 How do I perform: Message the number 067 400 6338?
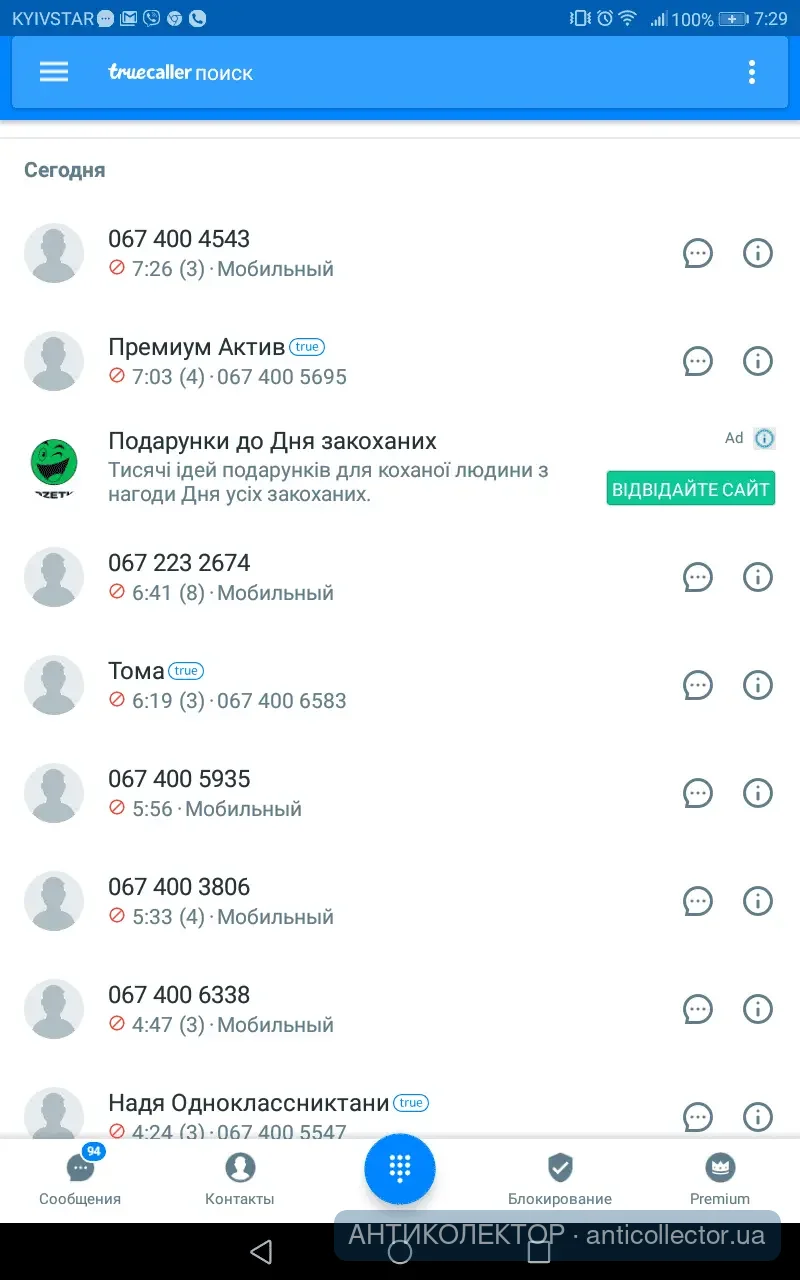coord(698,1009)
